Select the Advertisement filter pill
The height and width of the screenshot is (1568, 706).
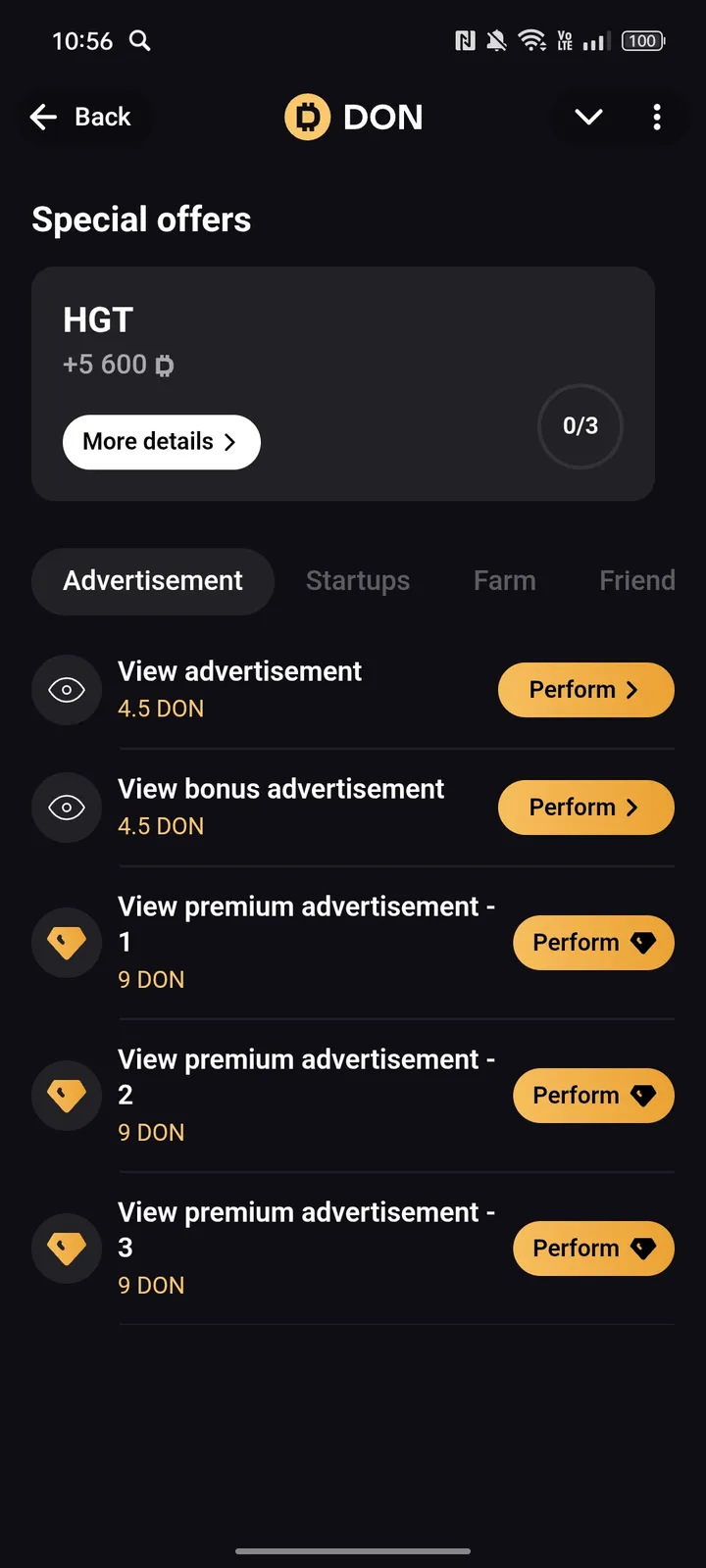click(x=152, y=580)
